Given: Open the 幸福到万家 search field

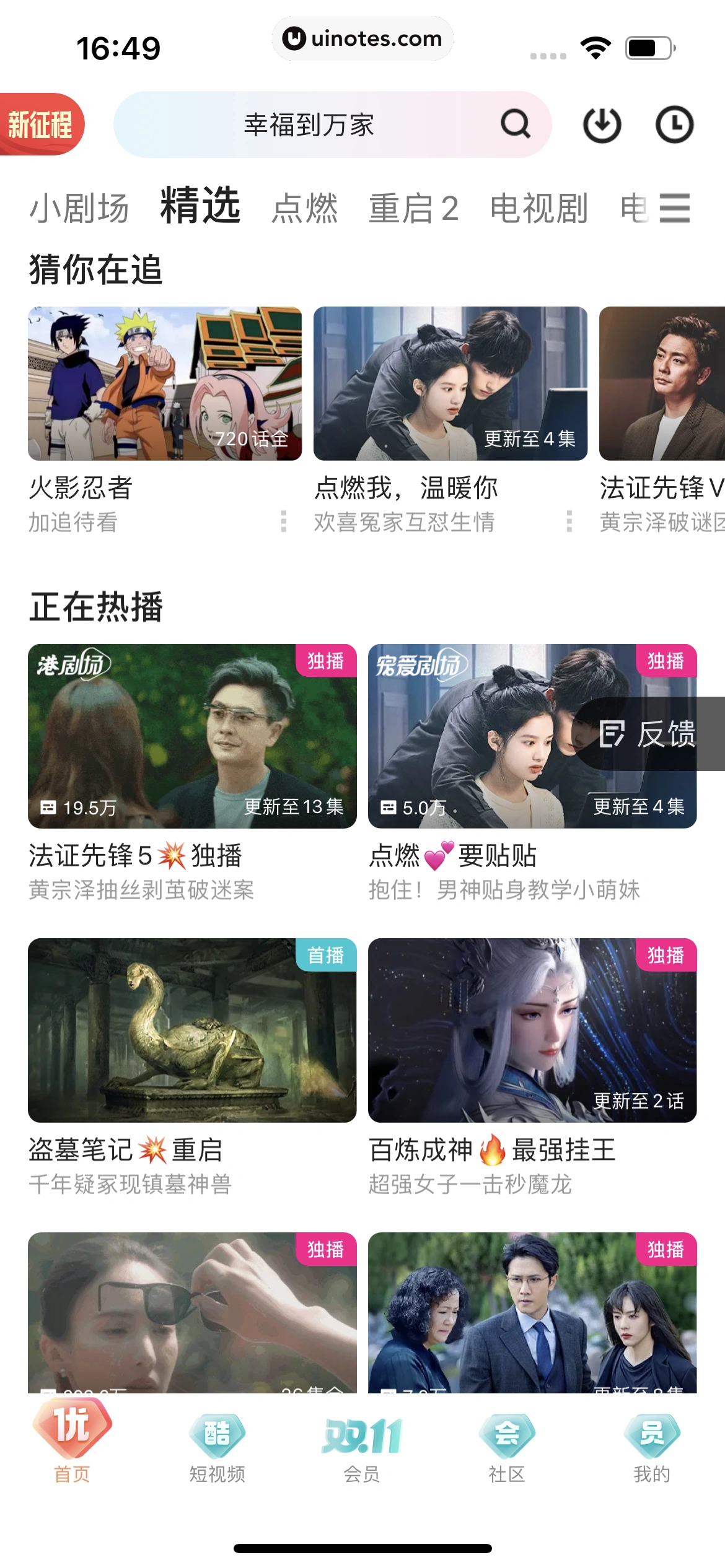Looking at the screenshot, I should coord(310,125).
